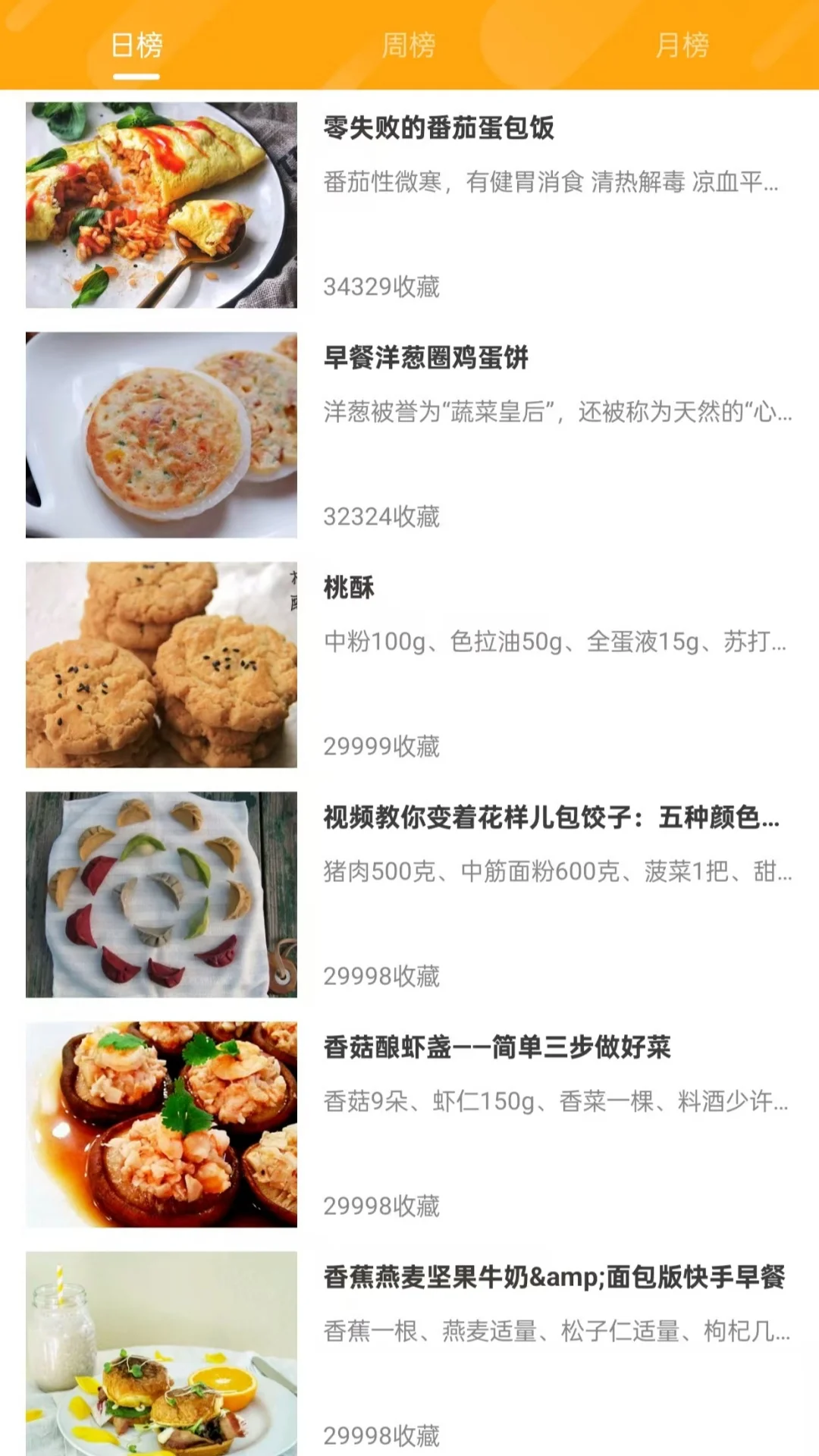Viewport: 819px width, 1456px height.
Task: Click the 29999收藏 count under 桃酥
Action: tap(383, 747)
